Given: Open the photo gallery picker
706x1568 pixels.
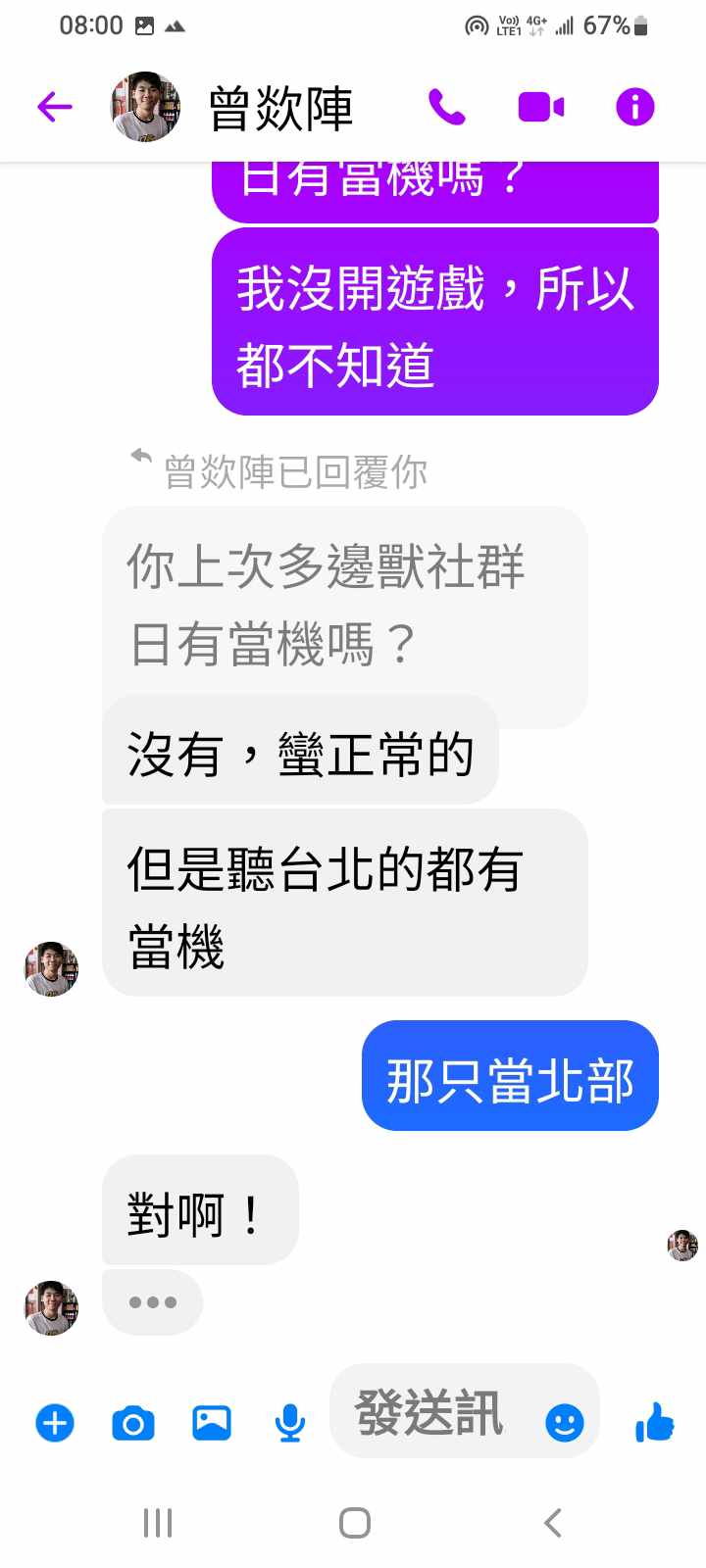Looking at the screenshot, I should tap(212, 1423).
